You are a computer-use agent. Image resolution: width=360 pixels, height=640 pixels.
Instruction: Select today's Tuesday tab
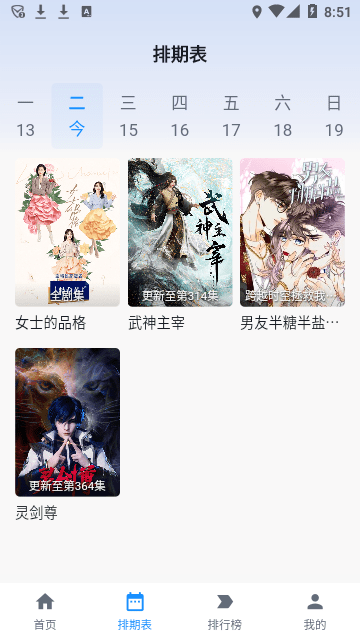click(77, 116)
